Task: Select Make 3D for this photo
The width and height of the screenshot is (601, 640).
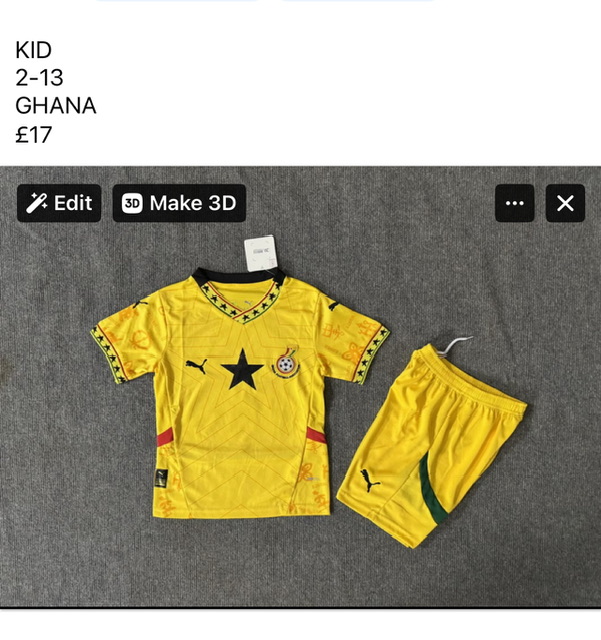Action: pyautogui.click(x=179, y=203)
